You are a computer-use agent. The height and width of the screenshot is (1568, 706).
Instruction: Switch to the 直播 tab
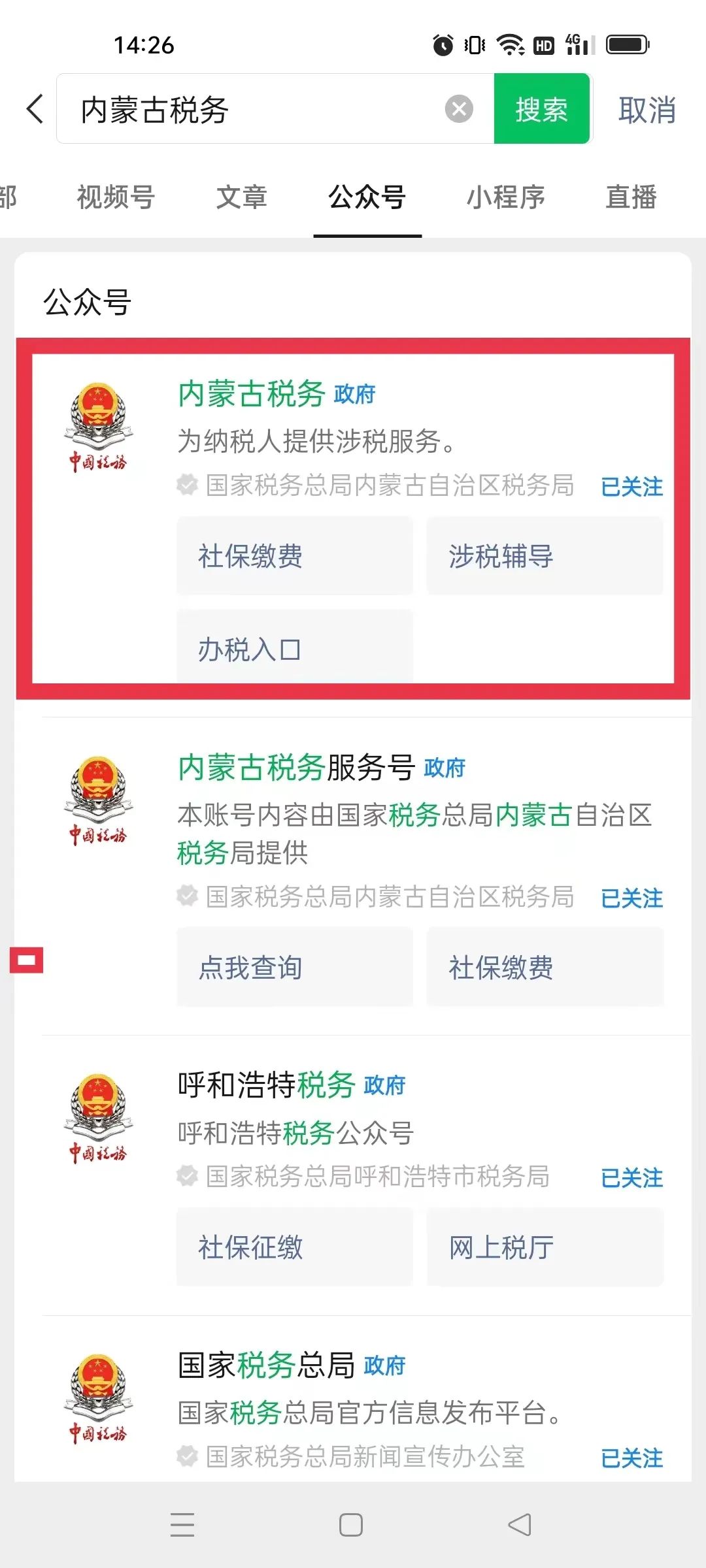coord(631,197)
